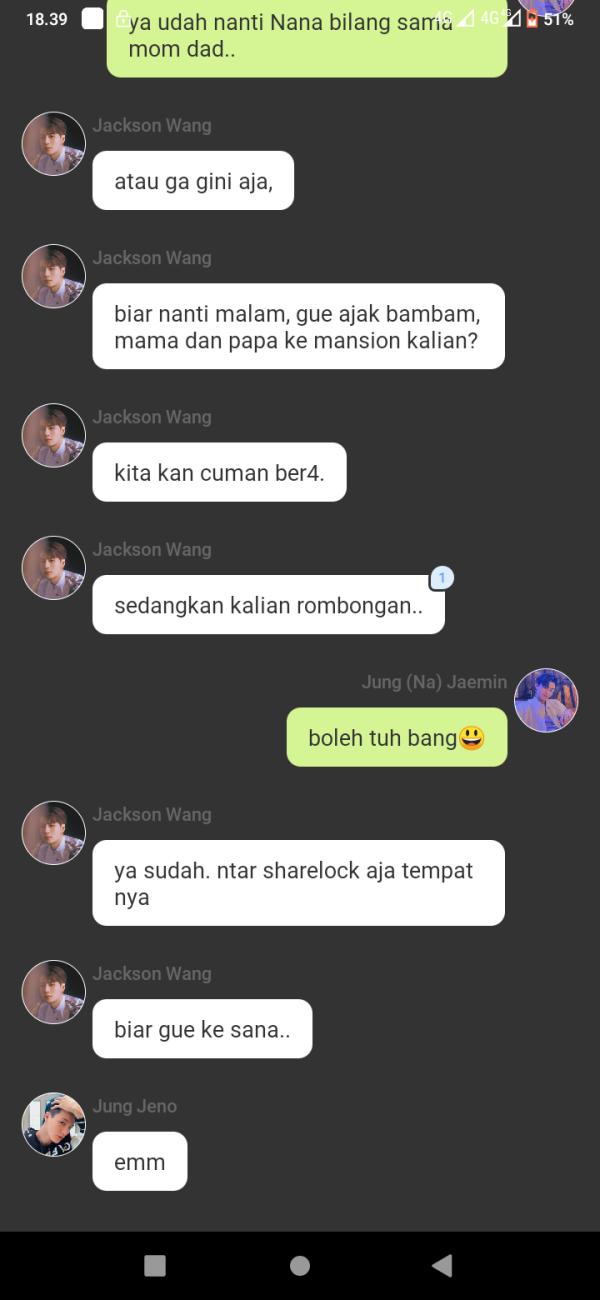
Task: Open recent apps with the square button
Action: pos(155,1265)
